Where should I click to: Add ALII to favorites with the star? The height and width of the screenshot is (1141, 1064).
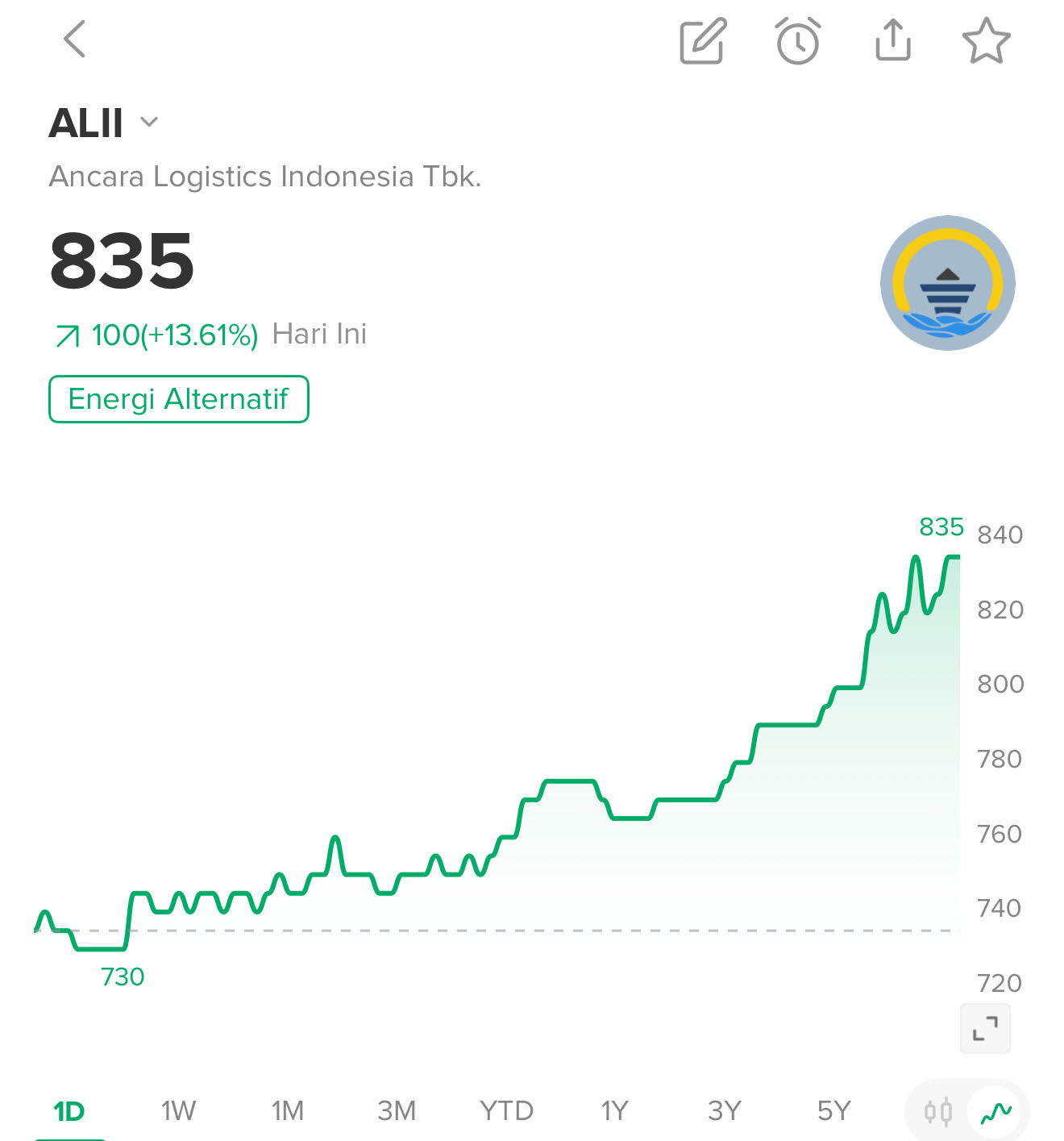986,41
